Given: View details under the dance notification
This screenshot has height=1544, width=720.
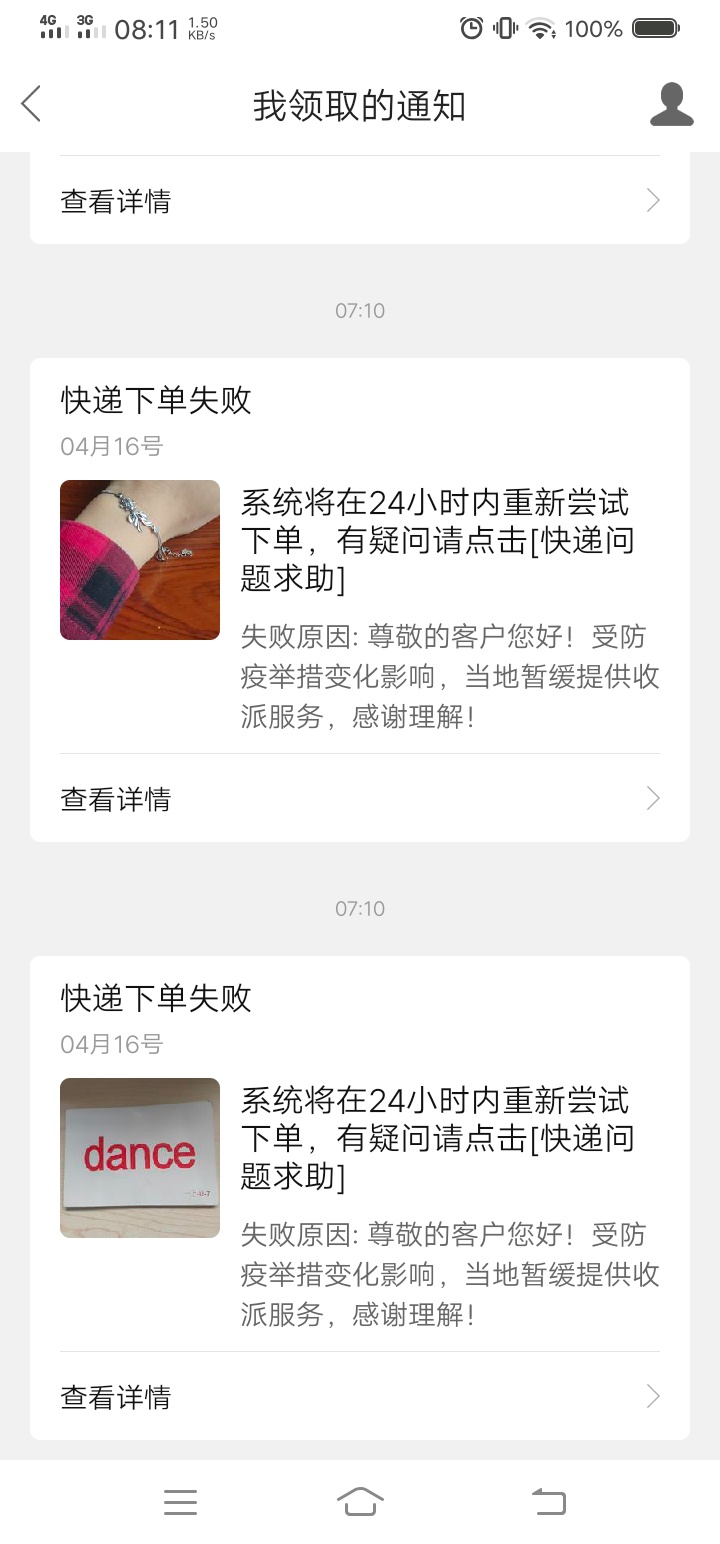Looking at the screenshot, I should point(360,1396).
